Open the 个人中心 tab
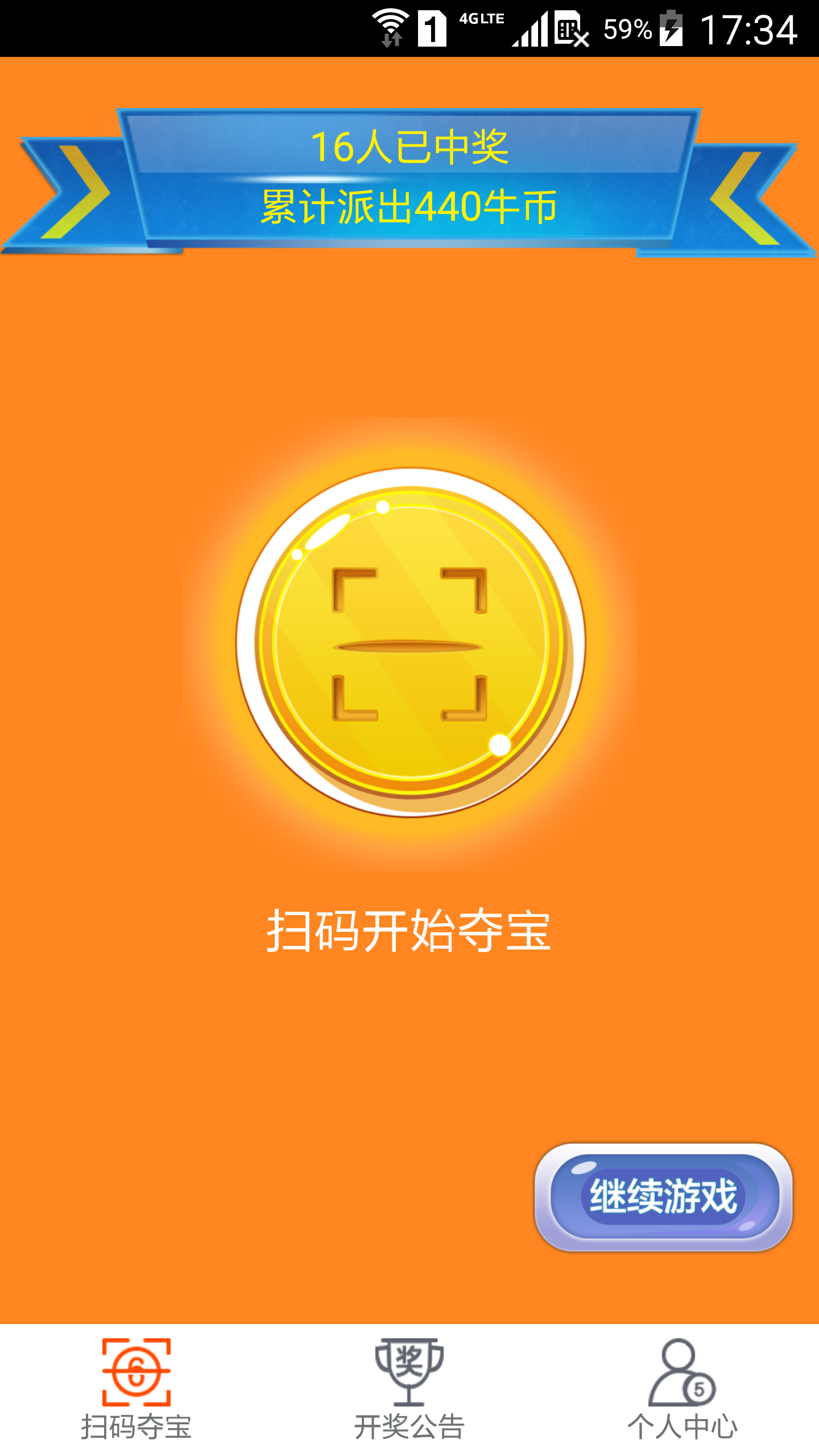 [682, 1389]
